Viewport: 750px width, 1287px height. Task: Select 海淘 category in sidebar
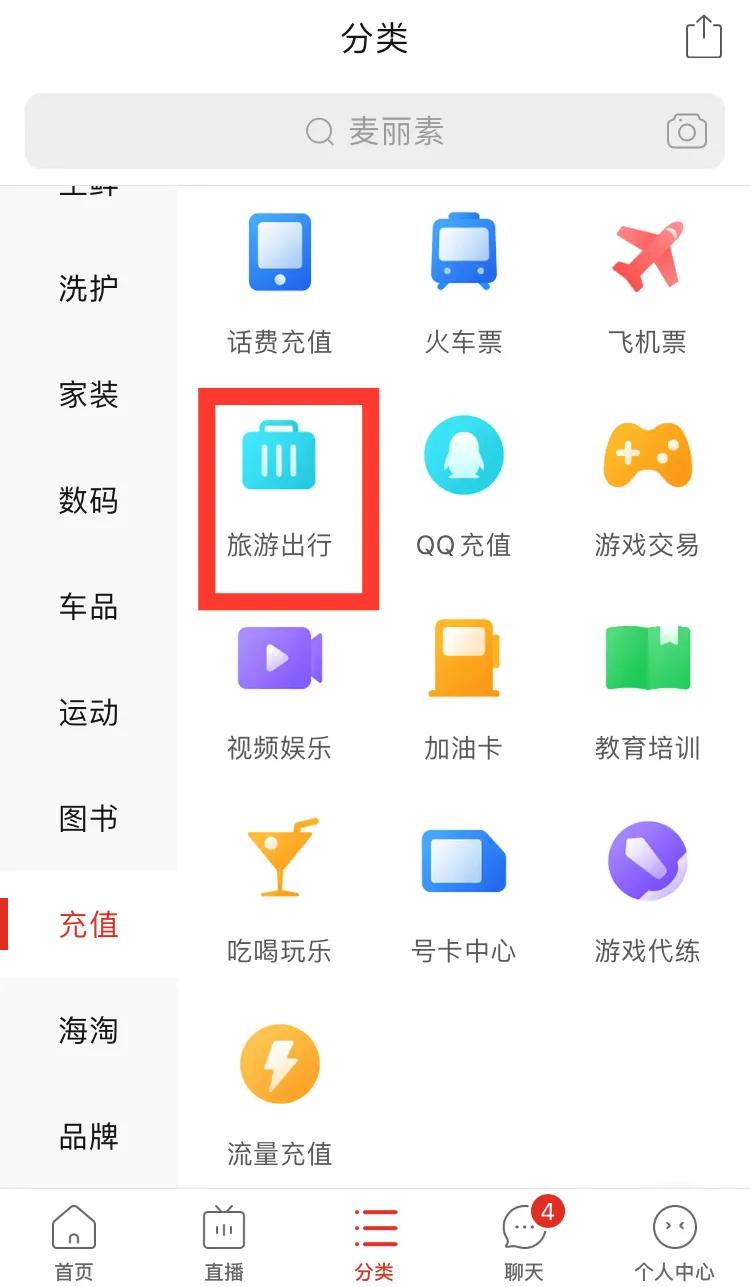[87, 1031]
